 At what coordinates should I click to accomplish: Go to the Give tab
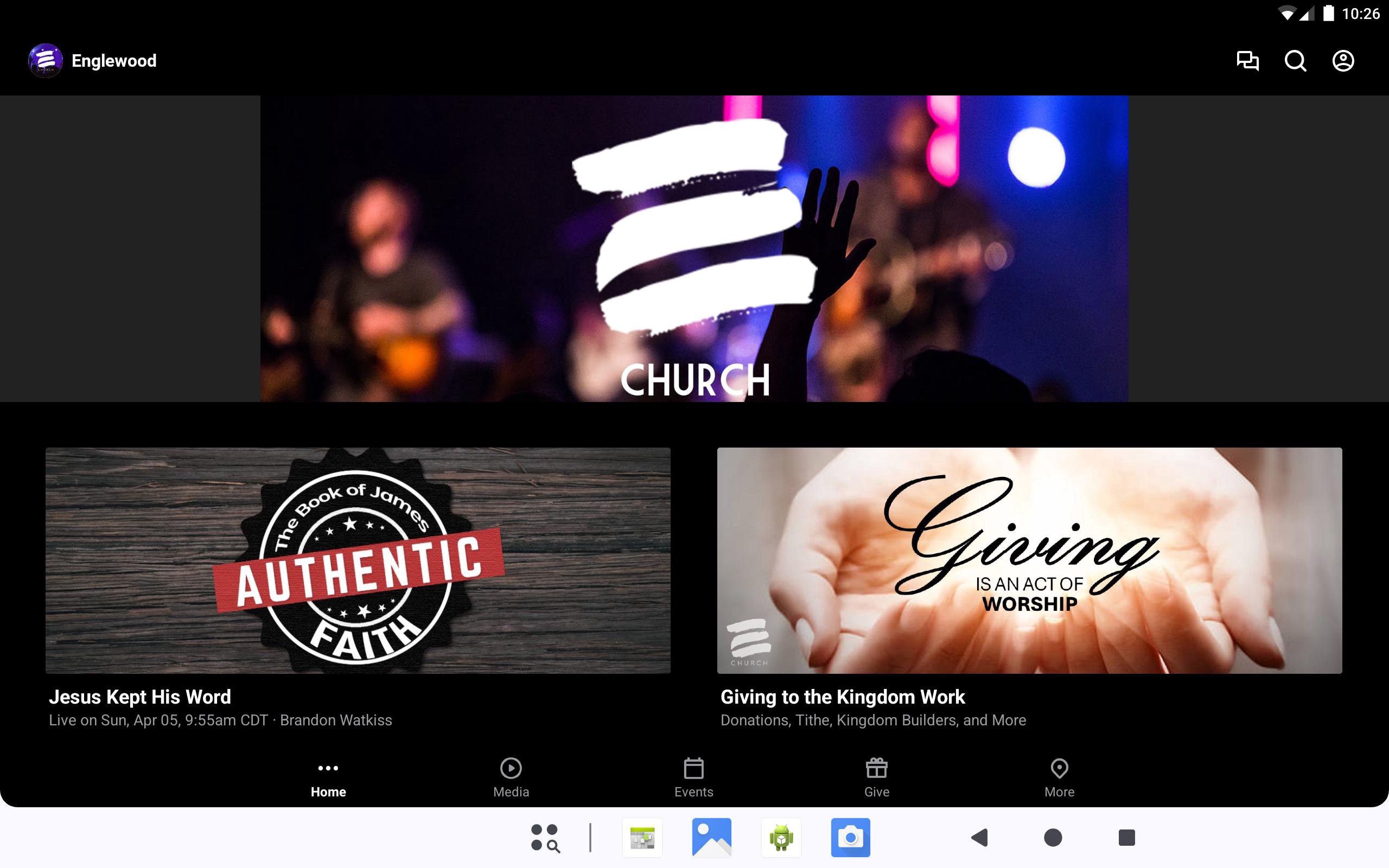pyautogui.click(x=876, y=778)
